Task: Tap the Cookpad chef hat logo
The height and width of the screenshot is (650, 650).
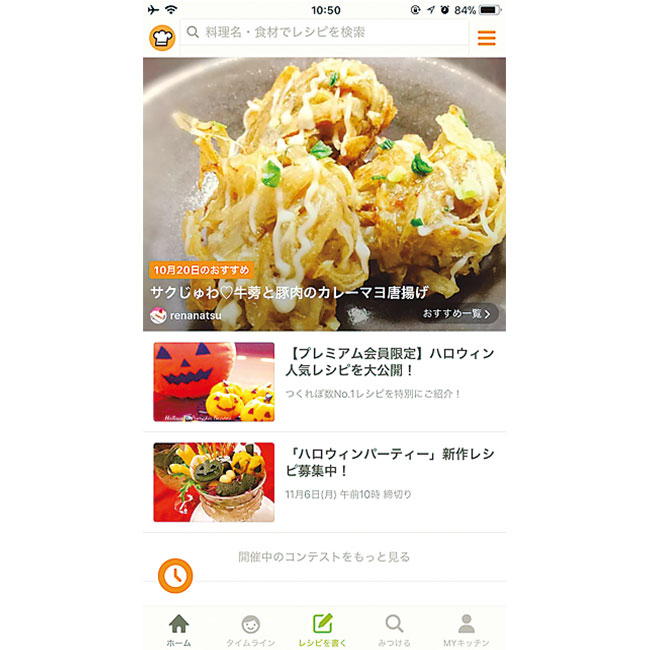Action: coord(162,38)
